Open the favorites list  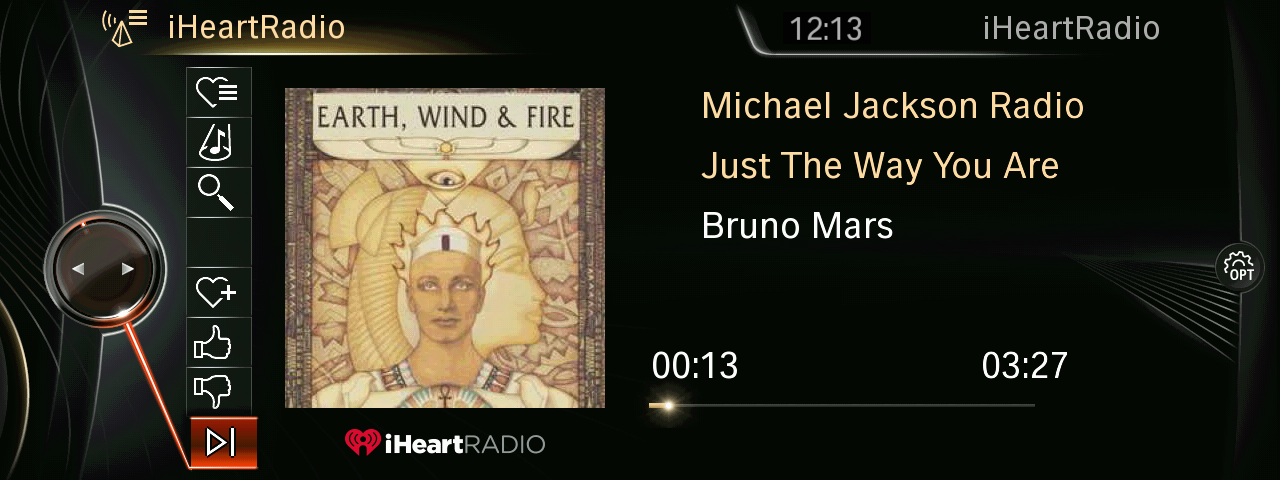(x=218, y=93)
